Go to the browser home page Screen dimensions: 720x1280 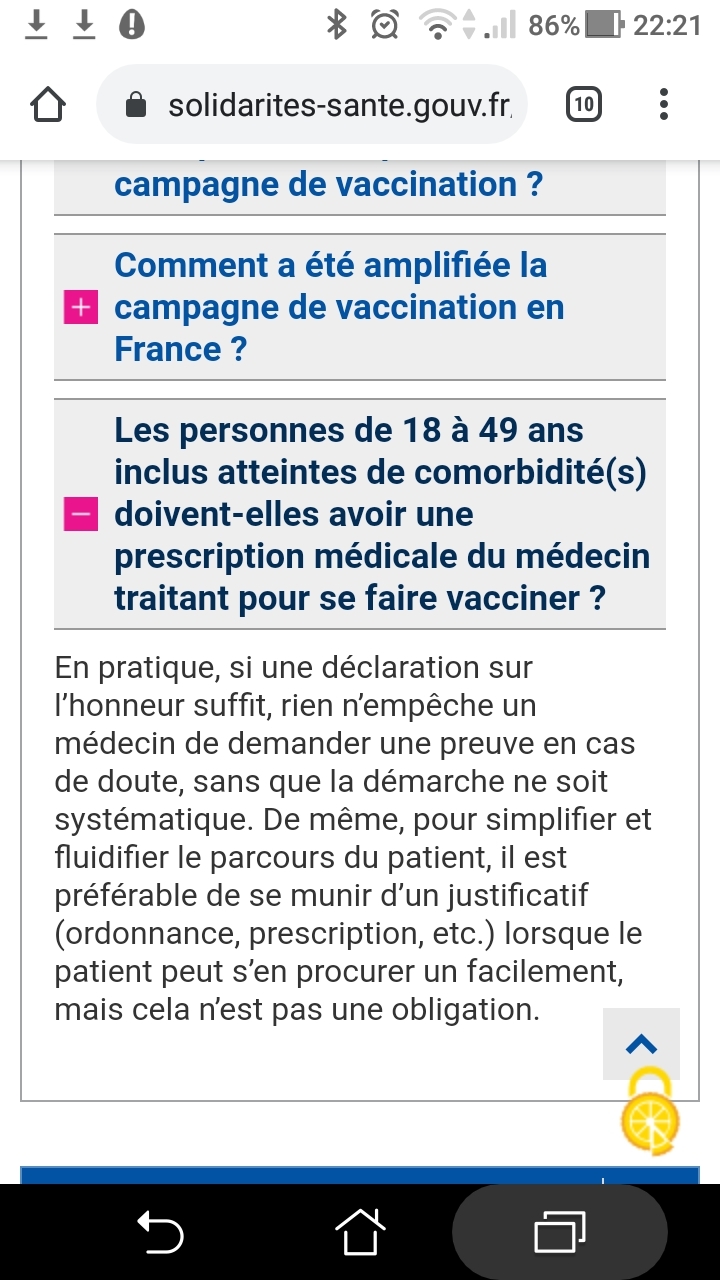point(48,105)
